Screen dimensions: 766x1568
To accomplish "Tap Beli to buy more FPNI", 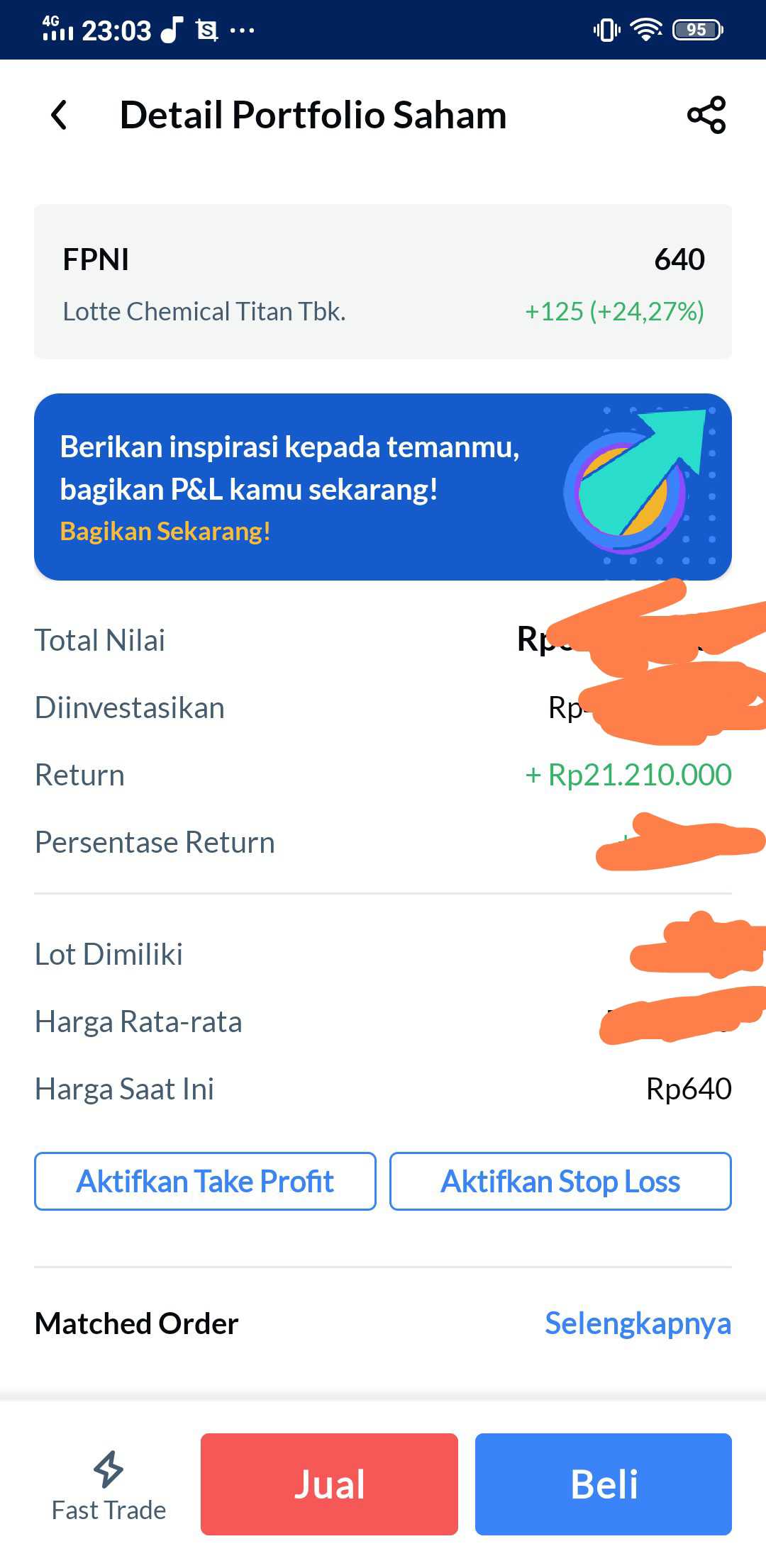I will coord(604,1484).
